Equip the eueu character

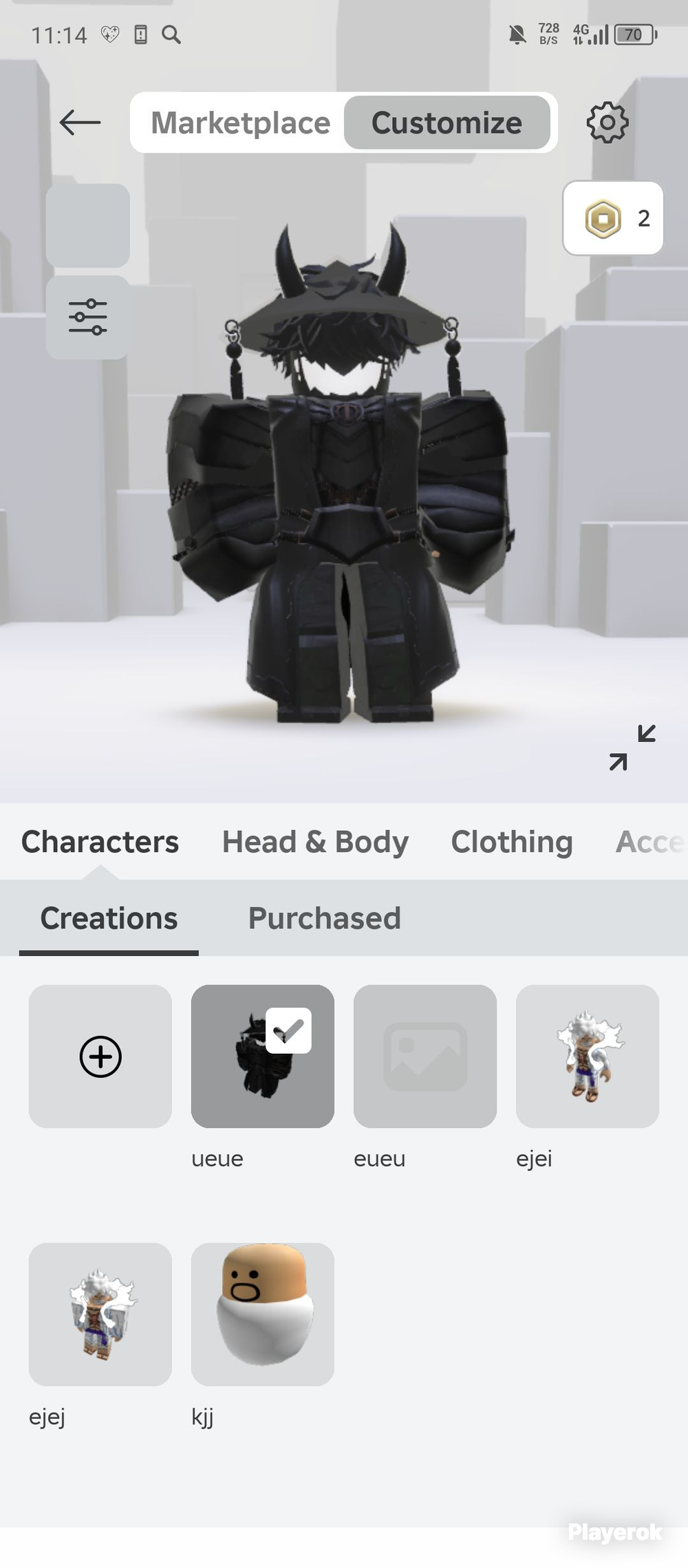coord(425,1056)
